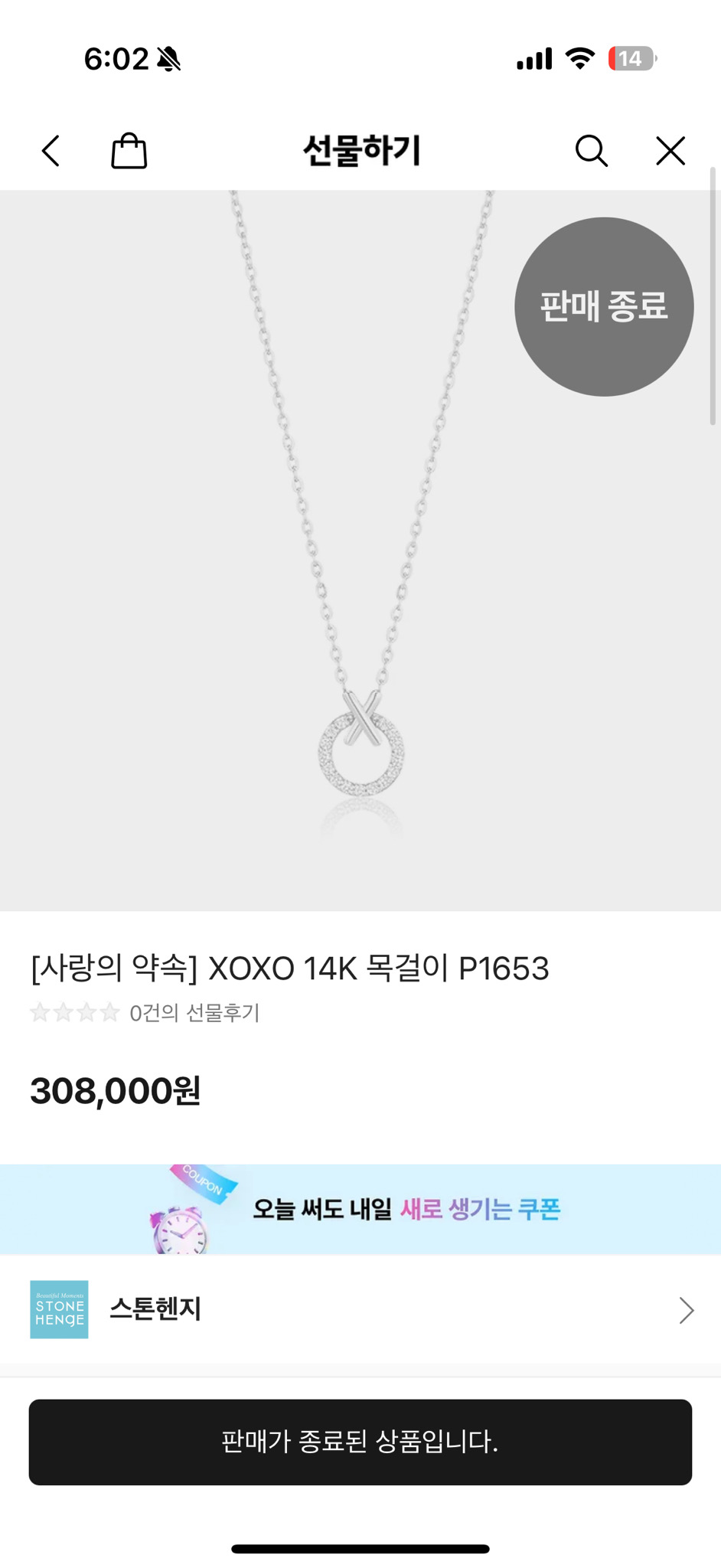The image size is (721, 1568).
Task: Open 0건의 선물후기 reviews link
Action: coord(194,1013)
